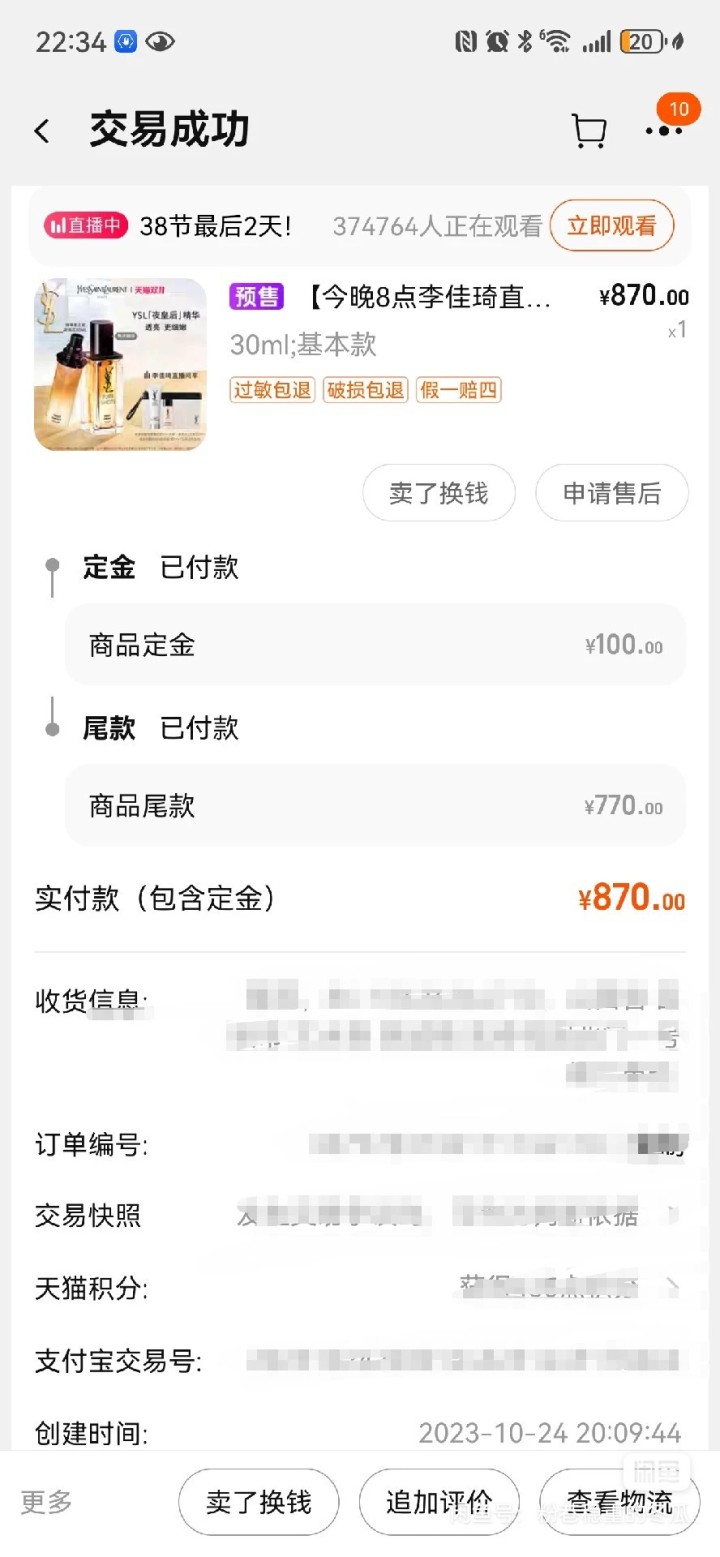
Task: Tap 查看物流 to track shipping
Action: click(619, 1502)
